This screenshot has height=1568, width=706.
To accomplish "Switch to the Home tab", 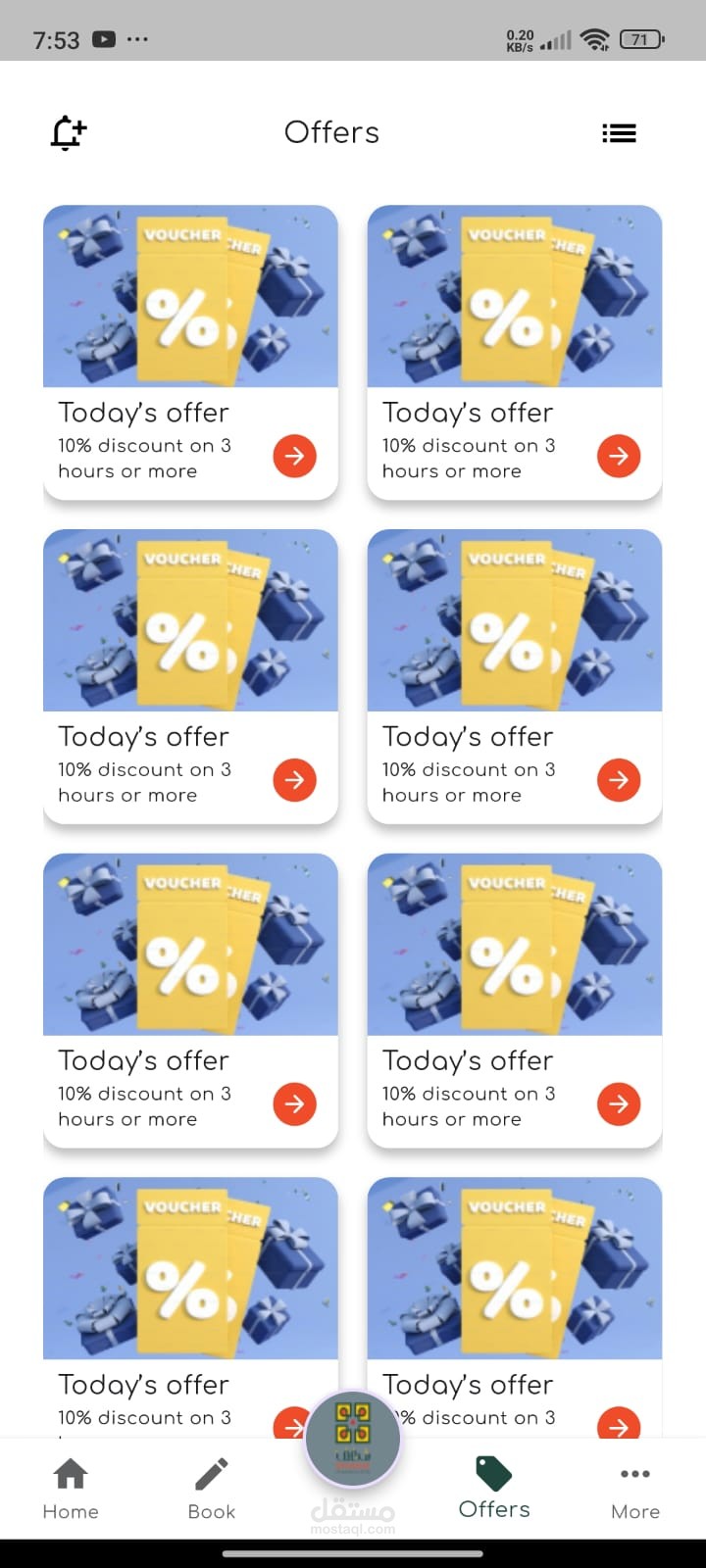I will point(71,1488).
